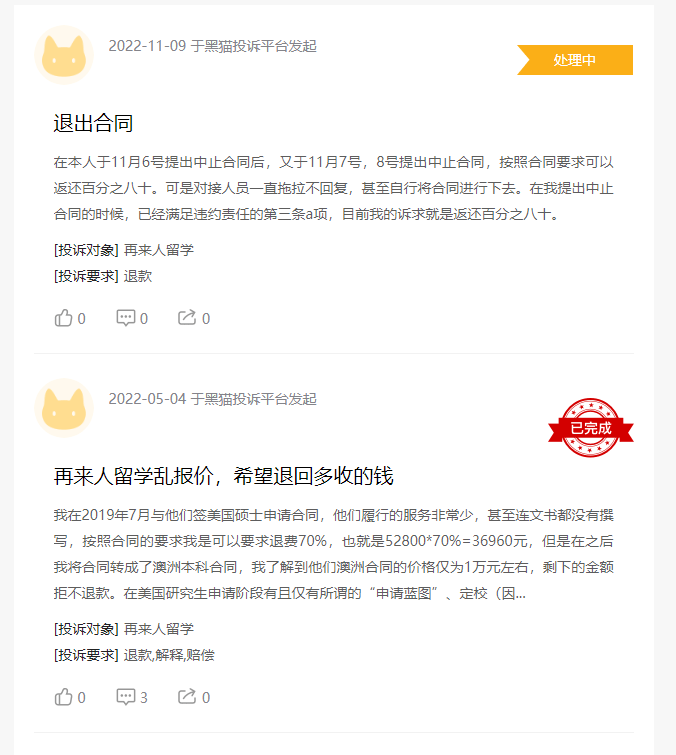The height and width of the screenshot is (755, 676).
Task: View the avatar of the 2022-05-04 poster
Action: point(63,408)
